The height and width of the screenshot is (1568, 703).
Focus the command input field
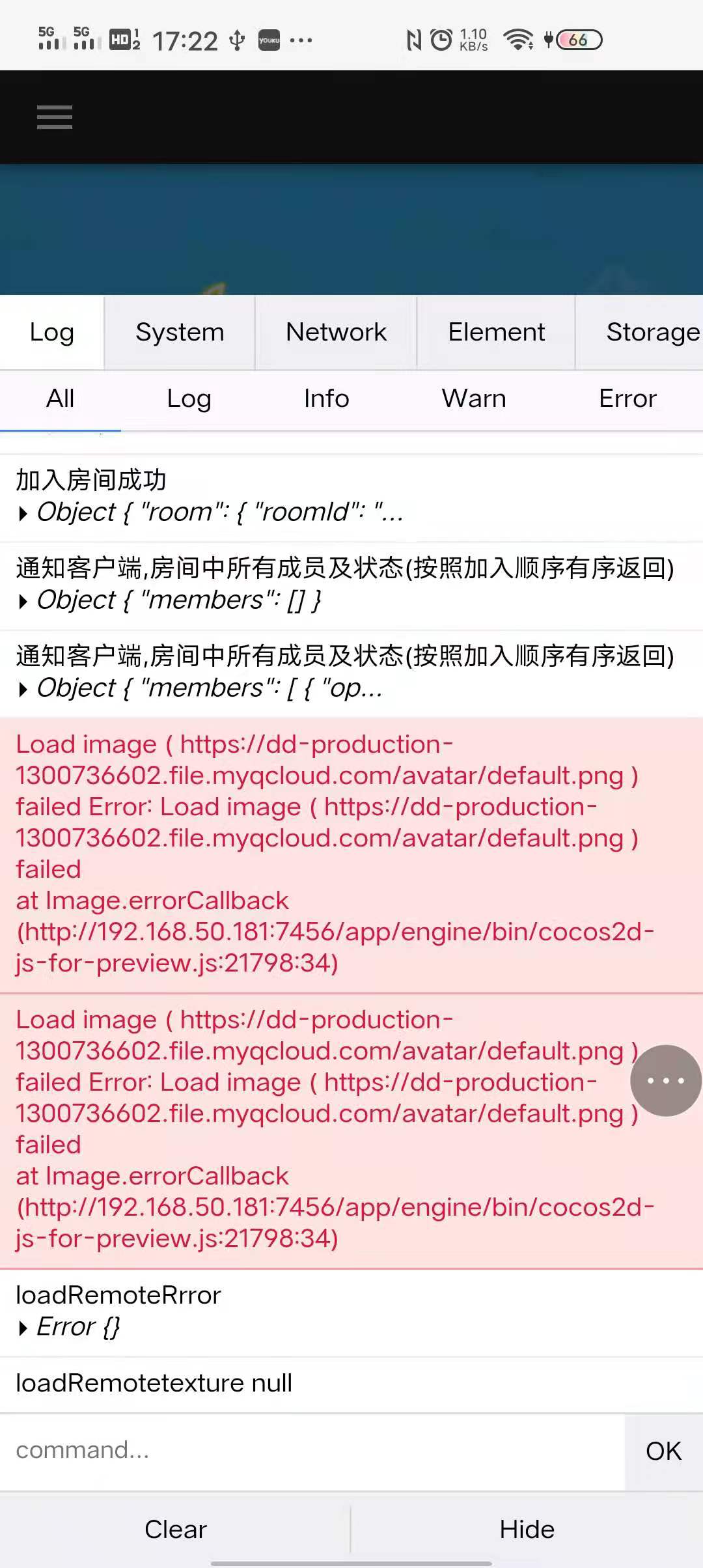(312, 1450)
